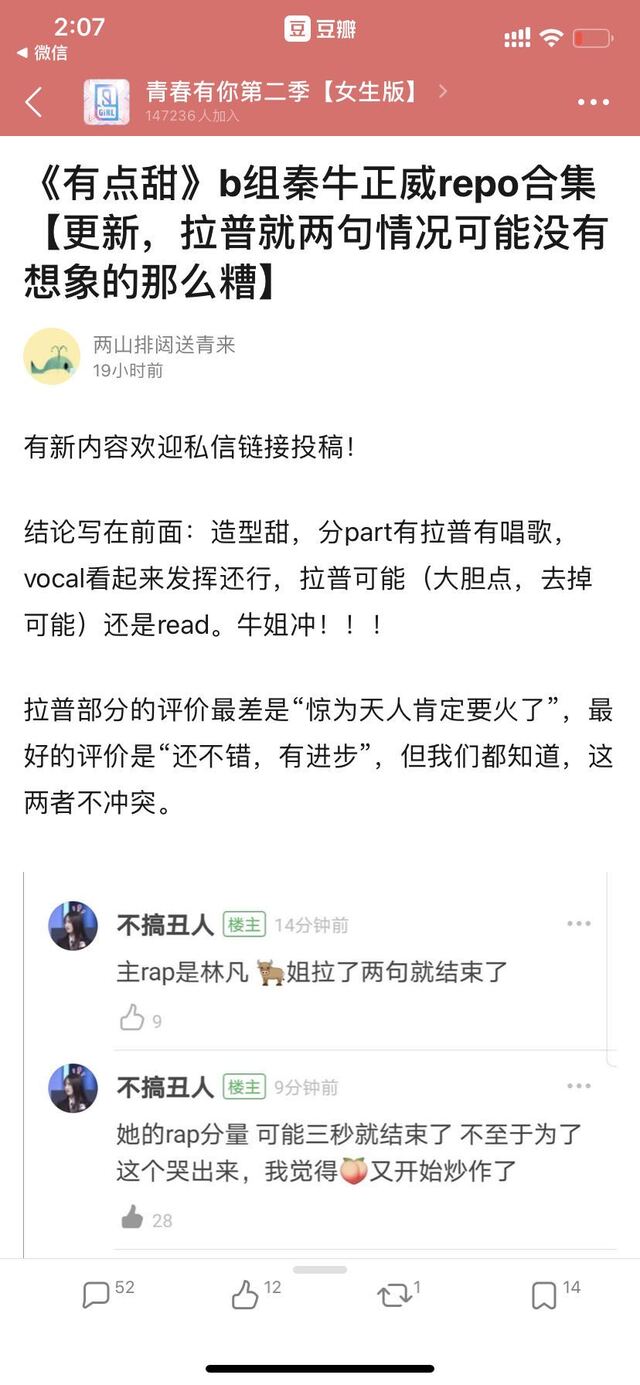Open the 青春有你第二季 group page
The height and width of the screenshot is (1385, 640).
coord(282,93)
